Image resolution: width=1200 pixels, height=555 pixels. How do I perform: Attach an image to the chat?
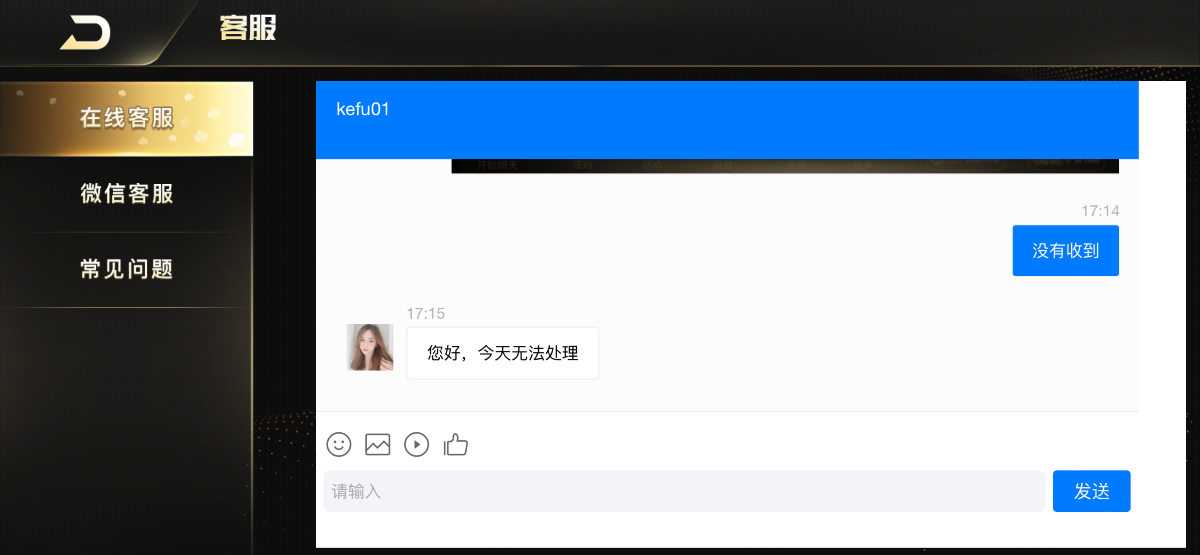(377, 445)
